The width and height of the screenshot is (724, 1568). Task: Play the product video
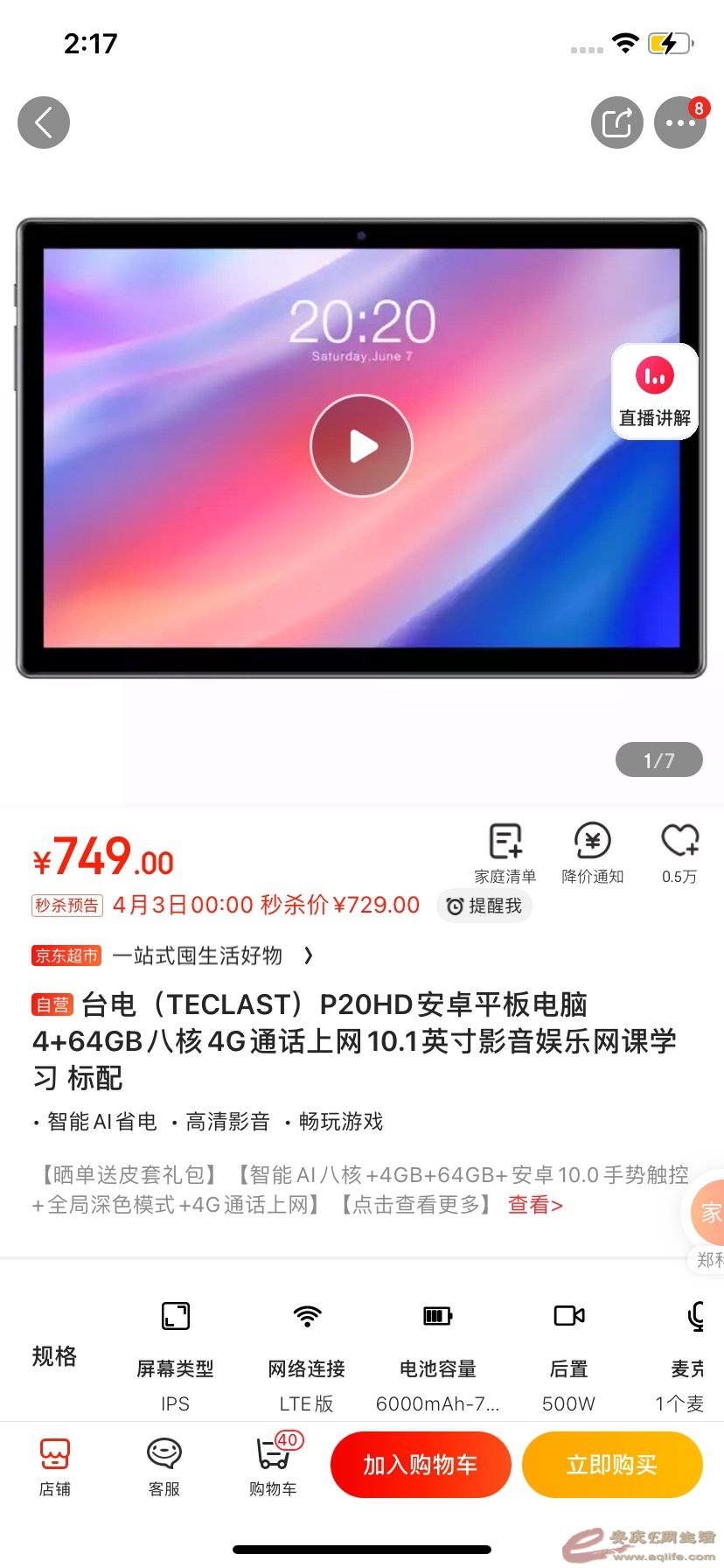coord(361,446)
